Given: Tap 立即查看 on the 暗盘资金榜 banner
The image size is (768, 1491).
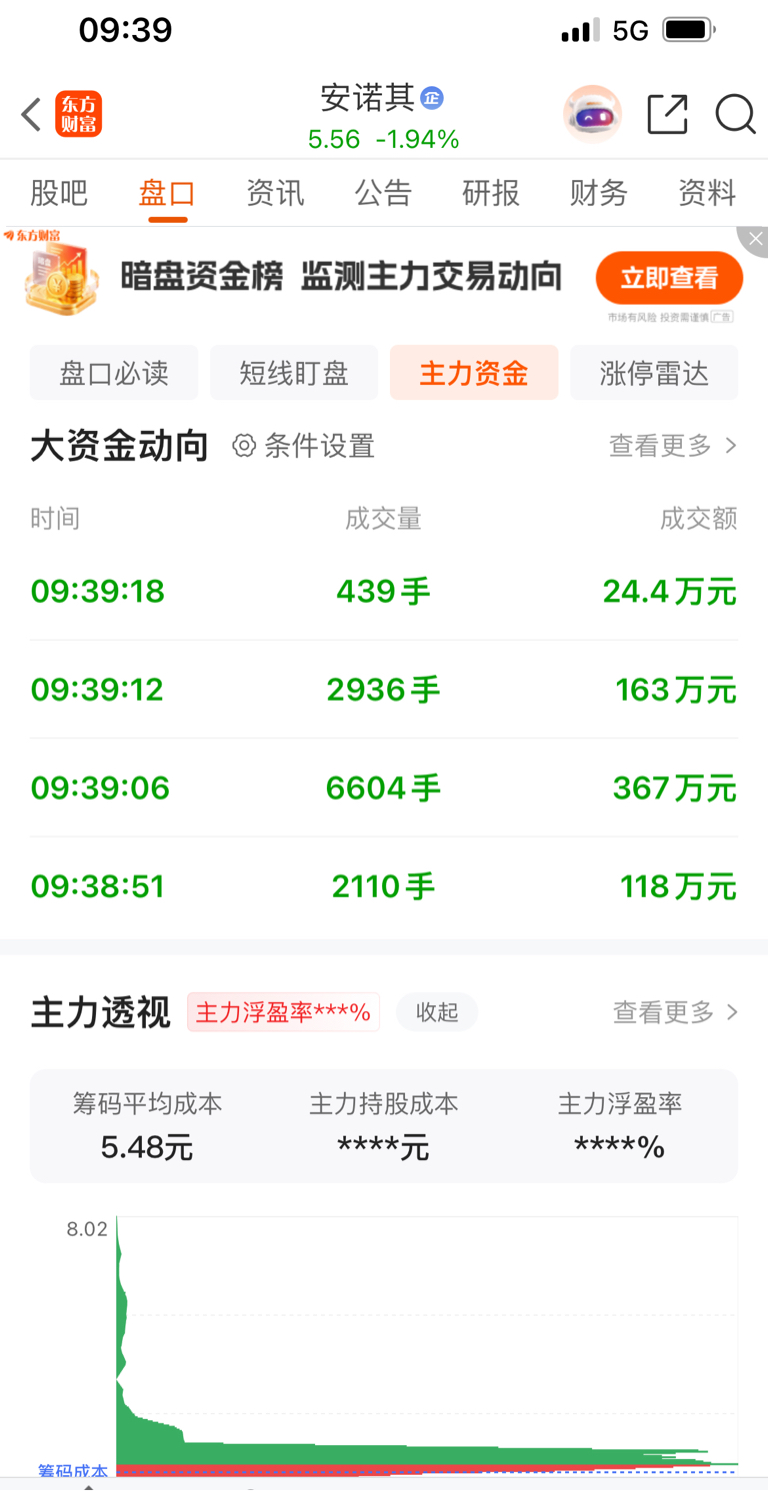Looking at the screenshot, I should pyautogui.click(x=669, y=278).
